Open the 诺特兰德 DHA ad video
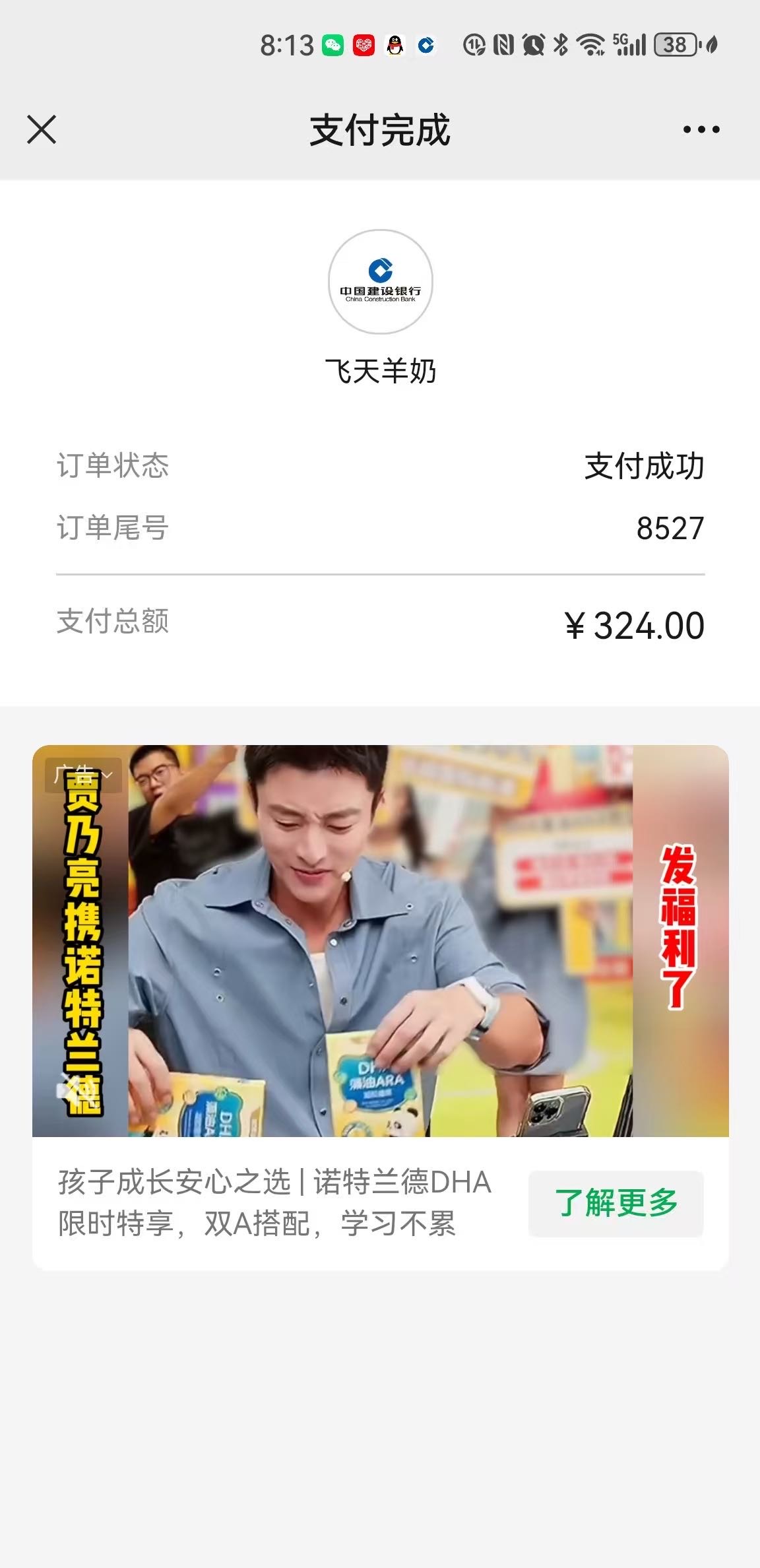 pyautogui.click(x=380, y=940)
